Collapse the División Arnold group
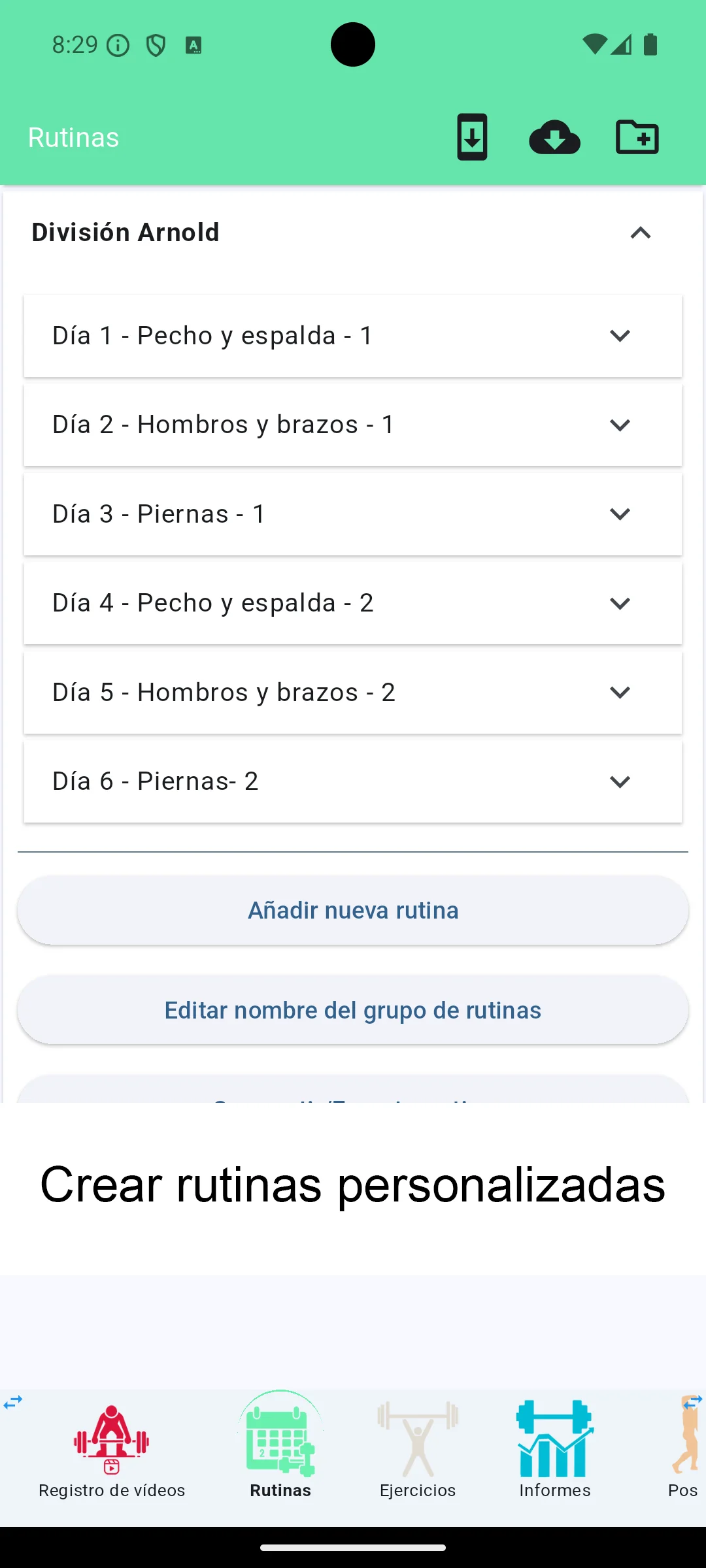The height and width of the screenshot is (1568, 706). pyautogui.click(x=640, y=233)
